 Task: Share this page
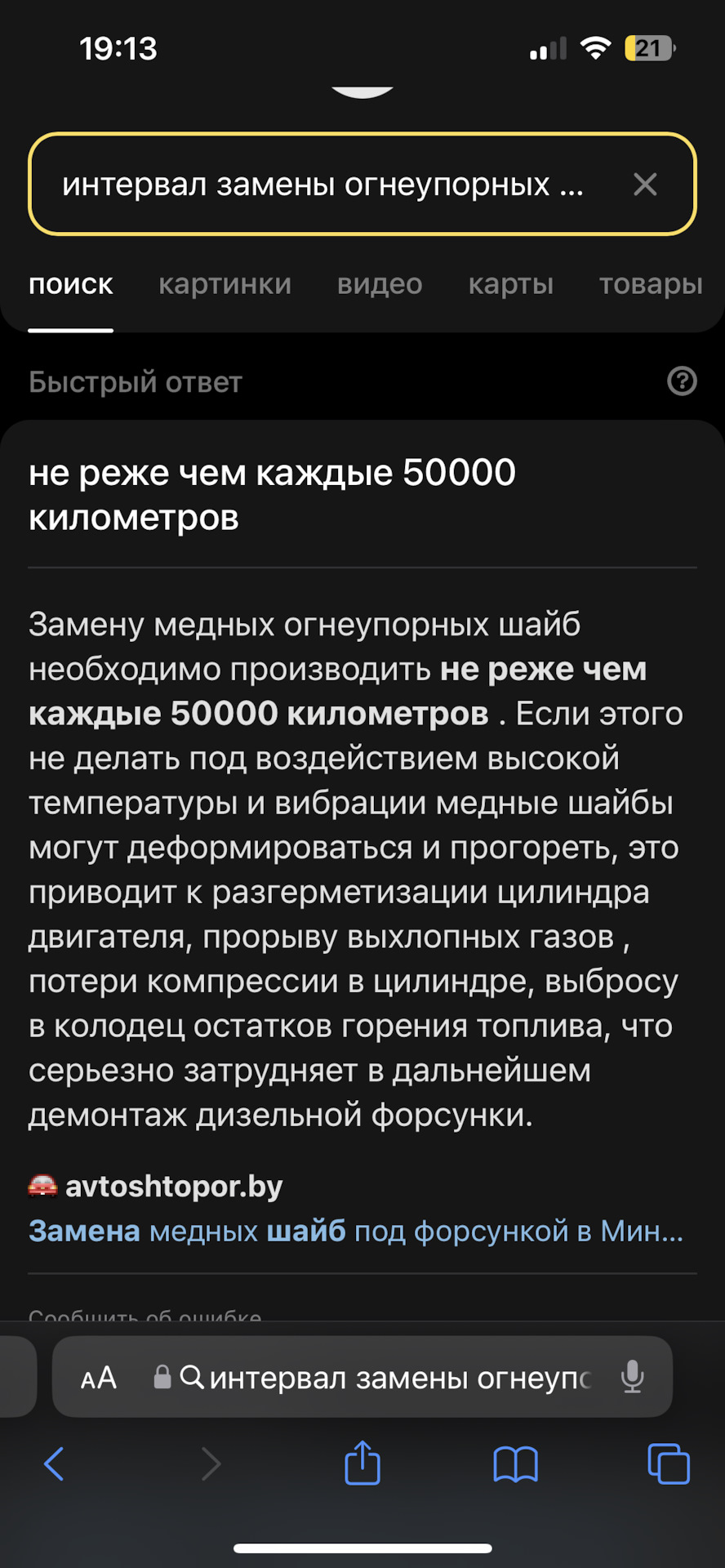tap(362, 1463)
